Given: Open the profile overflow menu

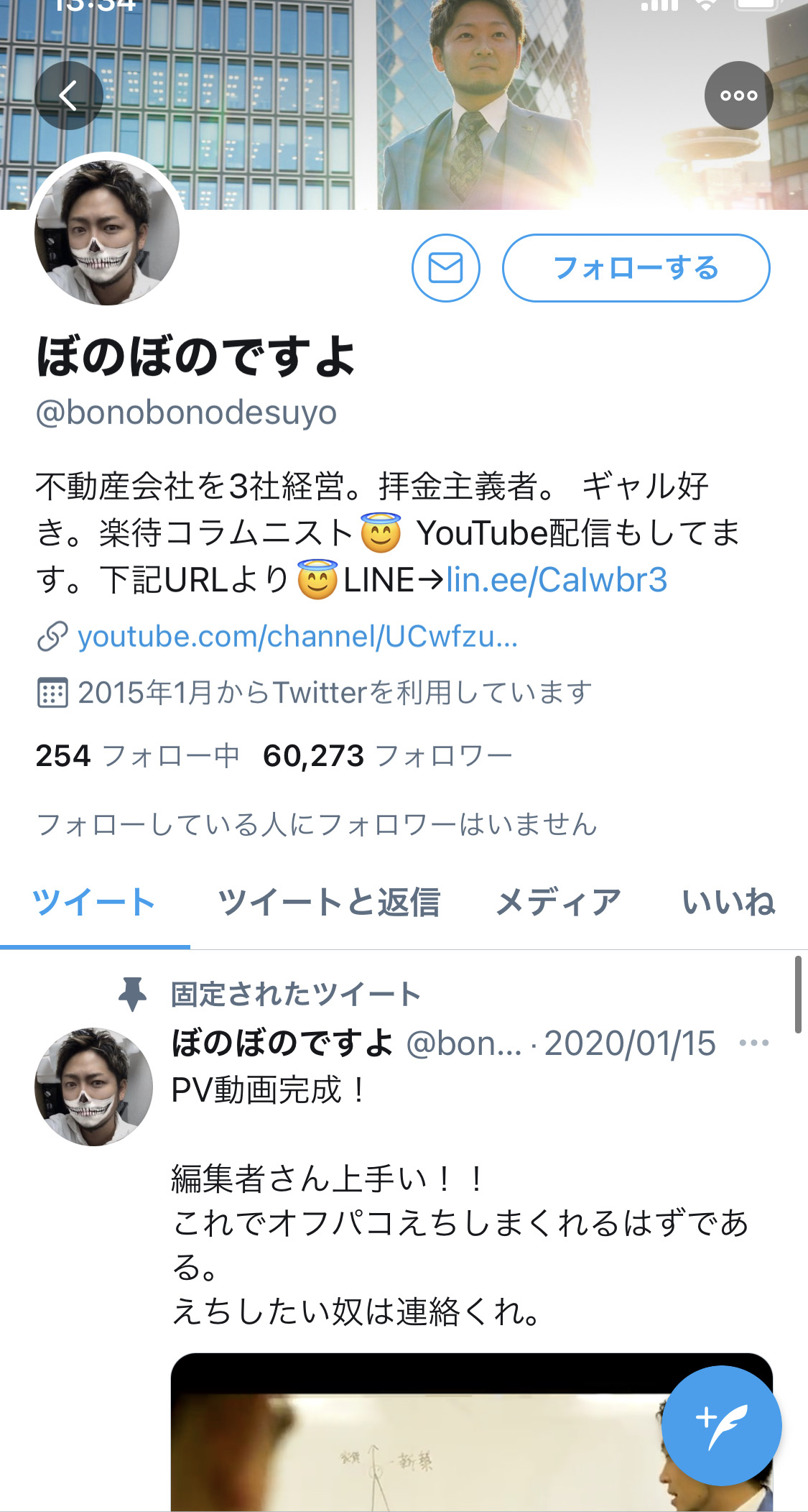Looking at the screenshot, I should (x=739, y=96).
